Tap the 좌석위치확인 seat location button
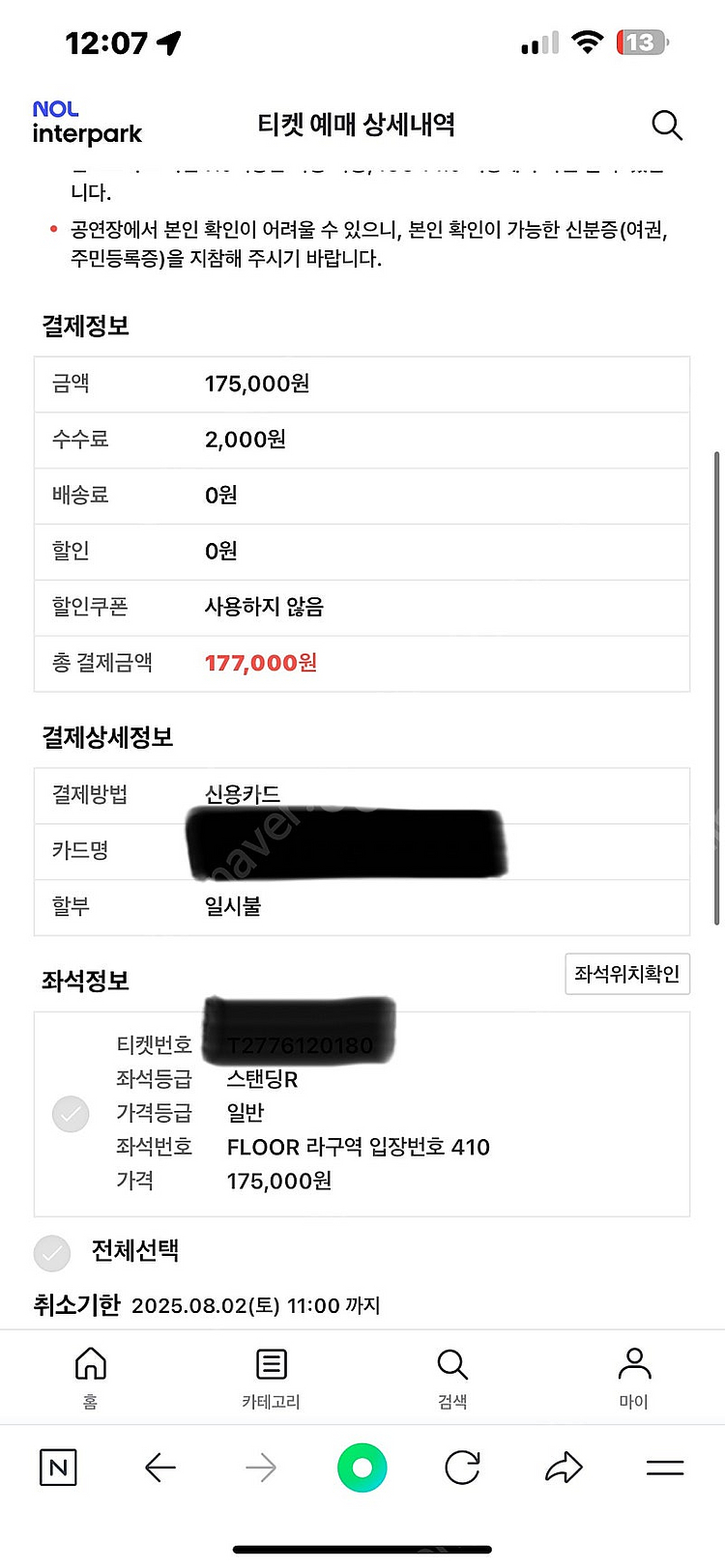 [x=626, y=974]
